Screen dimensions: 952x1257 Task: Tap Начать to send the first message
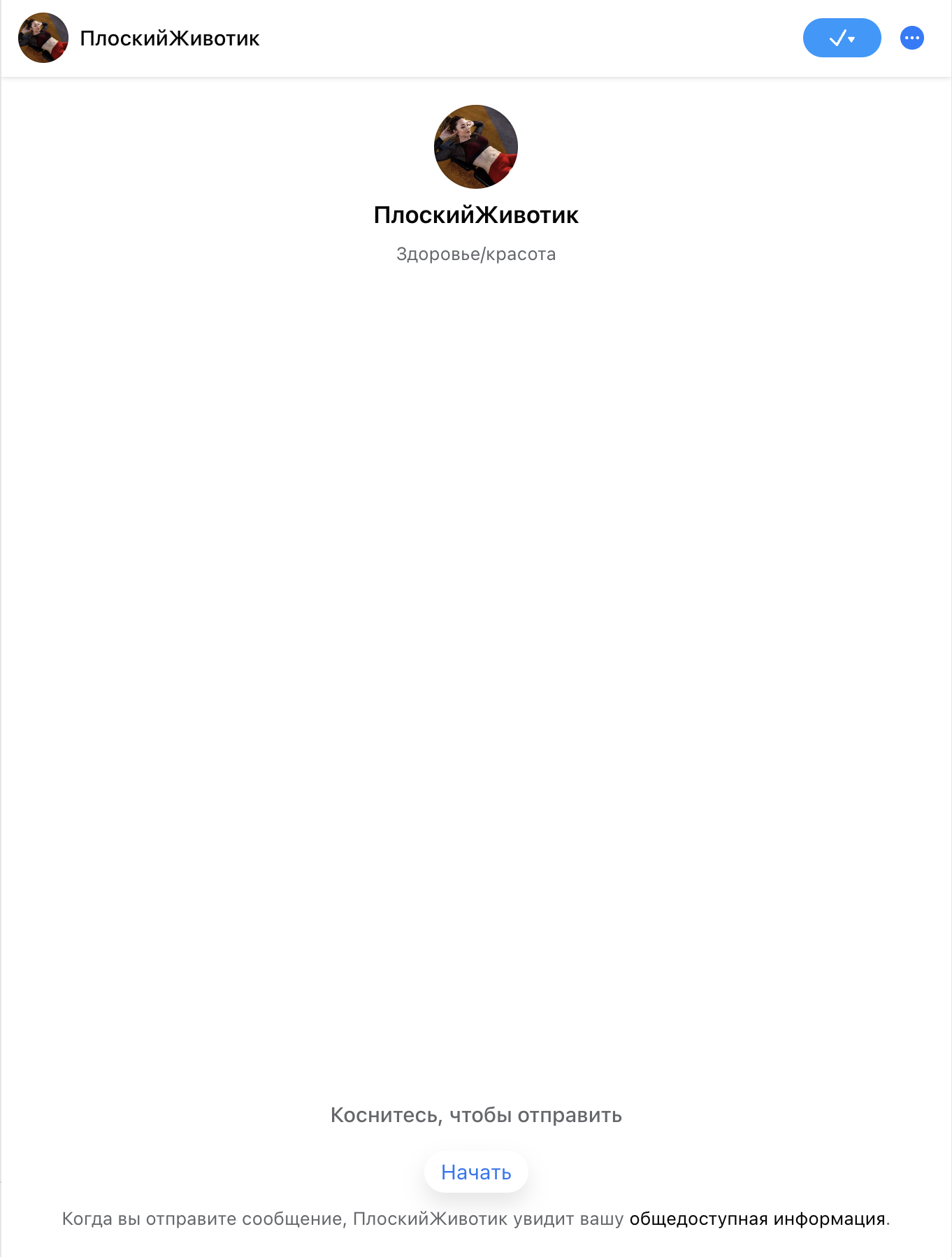[x=476, y=1172]
